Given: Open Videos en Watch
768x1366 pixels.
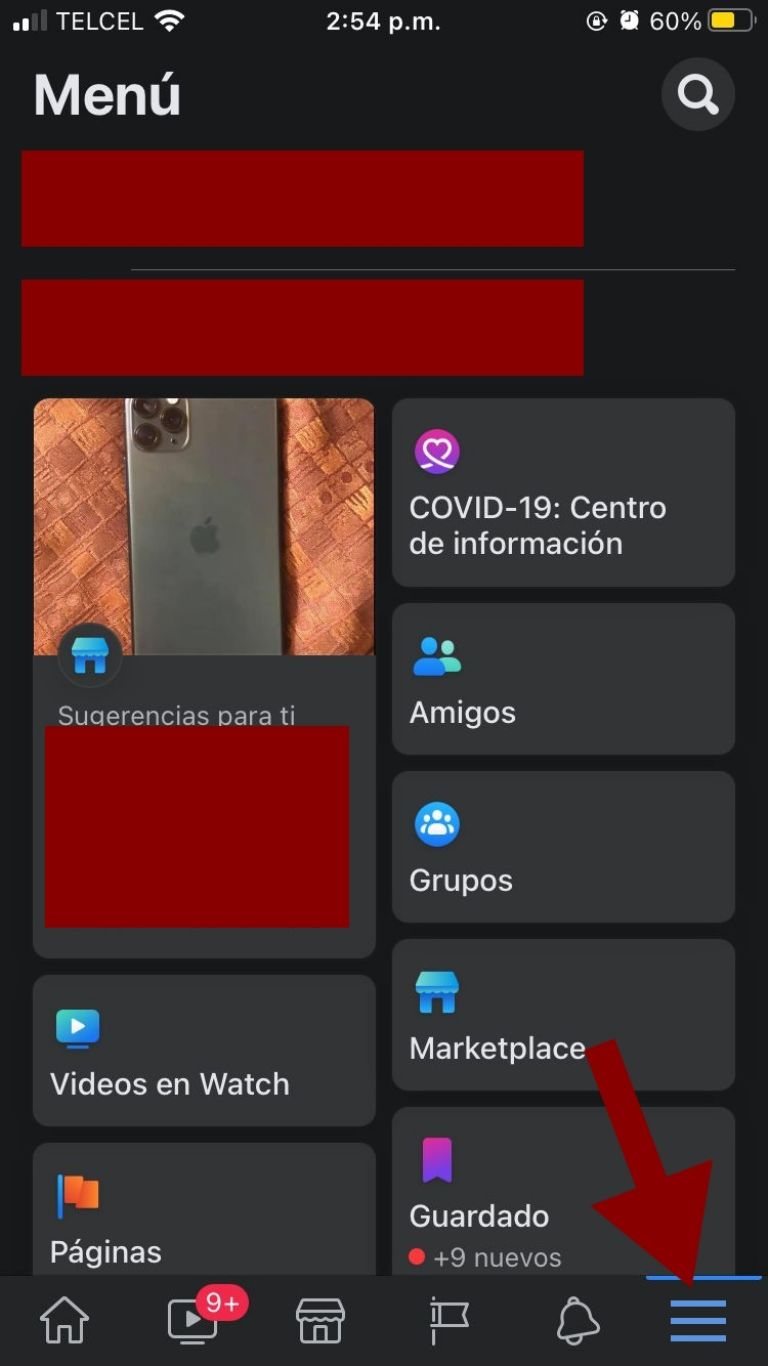Looking at the screenshot, I should pyautogui.click(x=204, y=1051).
